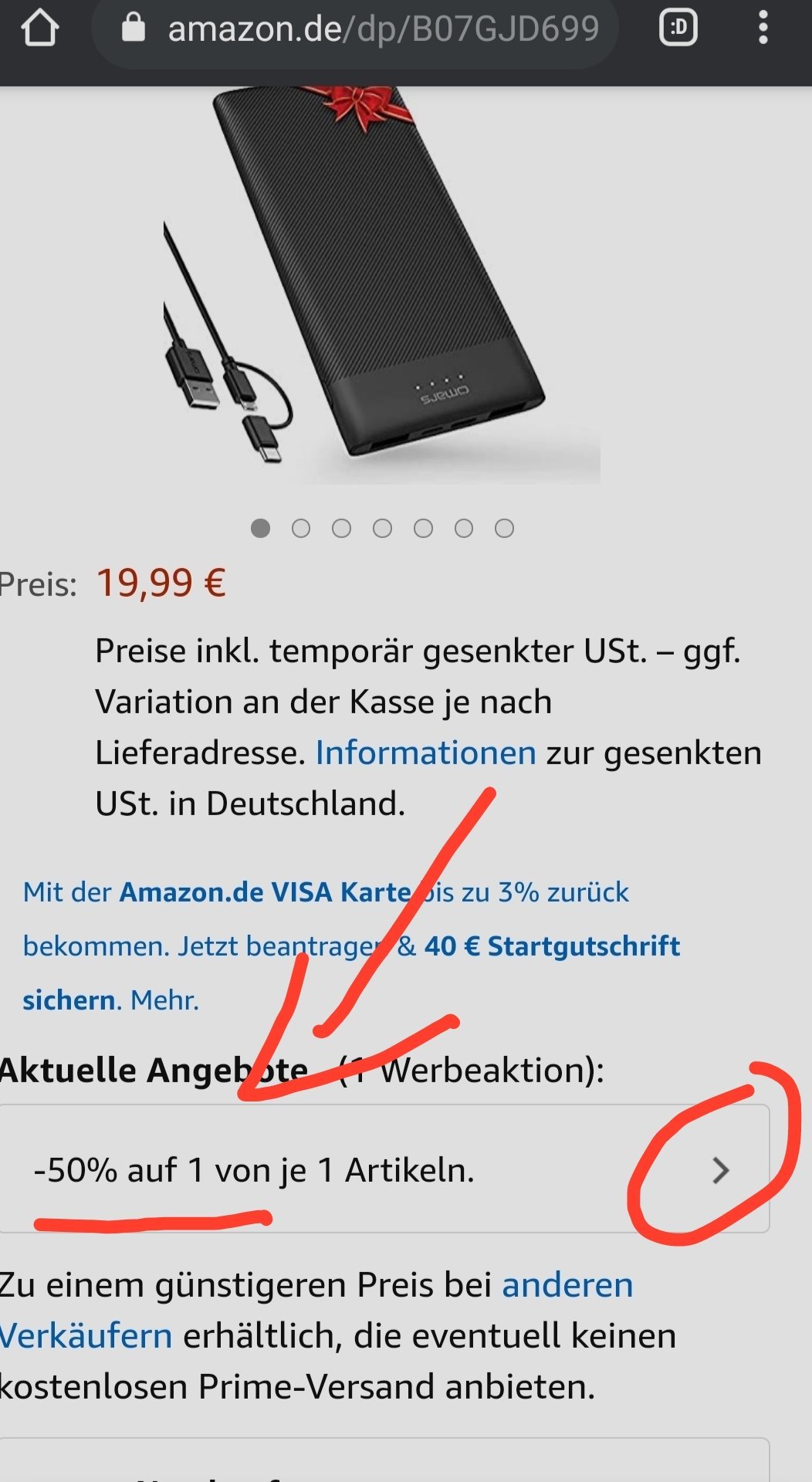Open the -50% auf 1 Artikeln promotion
The height and width of the screenshot is (1482, 812).
(x=384, y=1169)
